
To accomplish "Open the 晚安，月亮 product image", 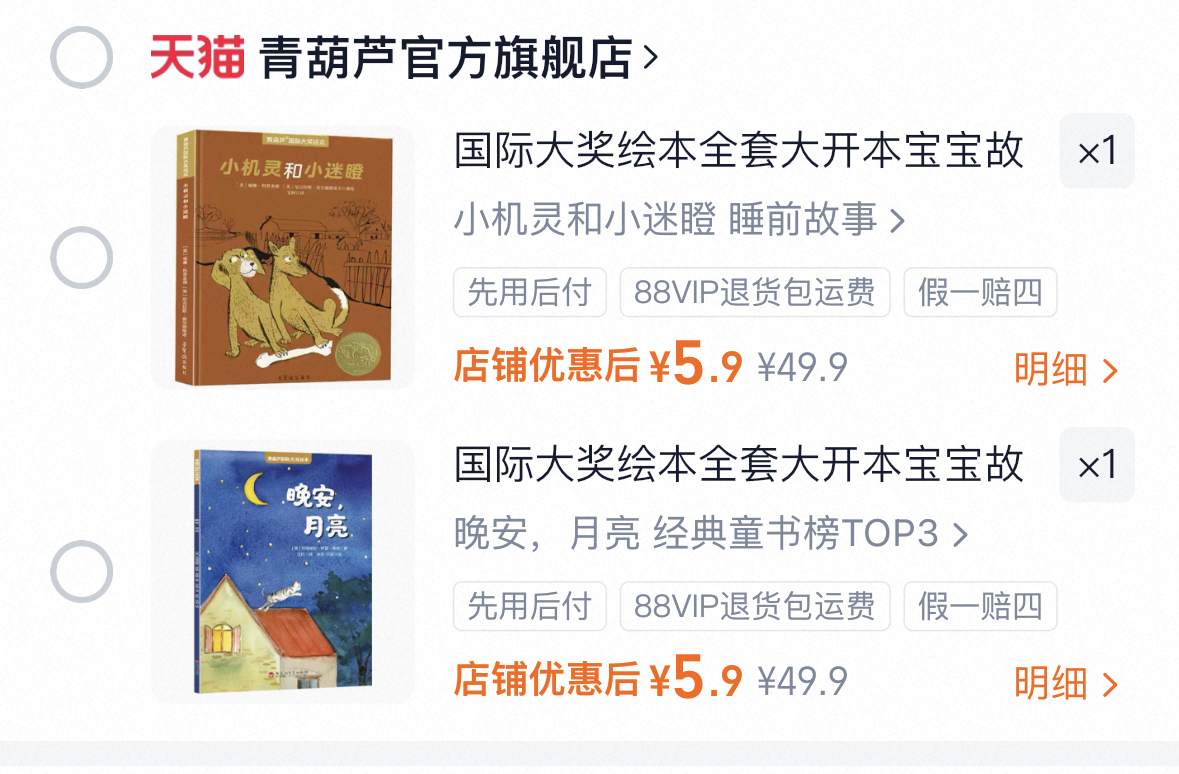I will coord(282,571).
